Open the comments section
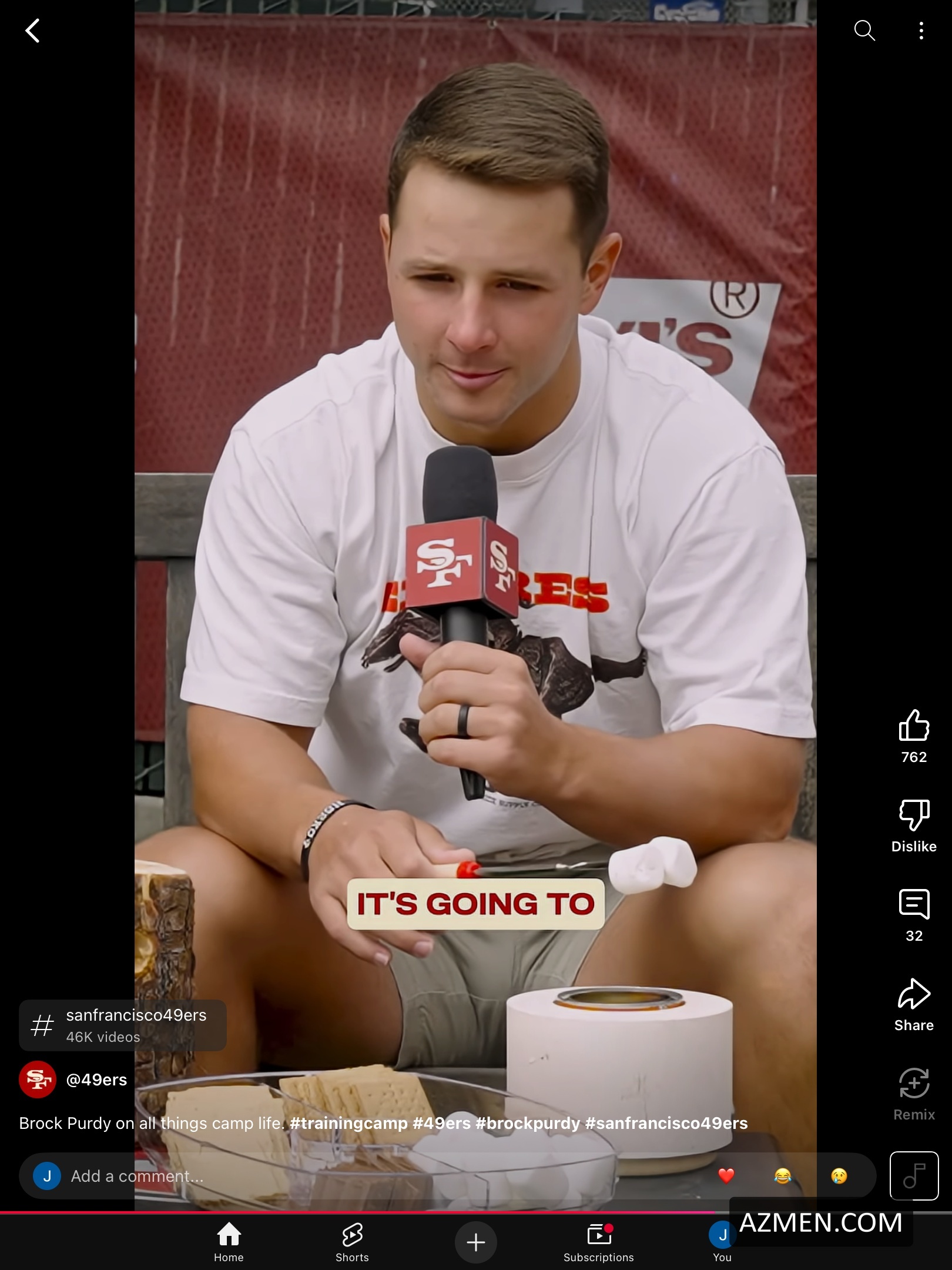Image resolution: width=952 pixels, height=1270 pixels. click(914, 904)
